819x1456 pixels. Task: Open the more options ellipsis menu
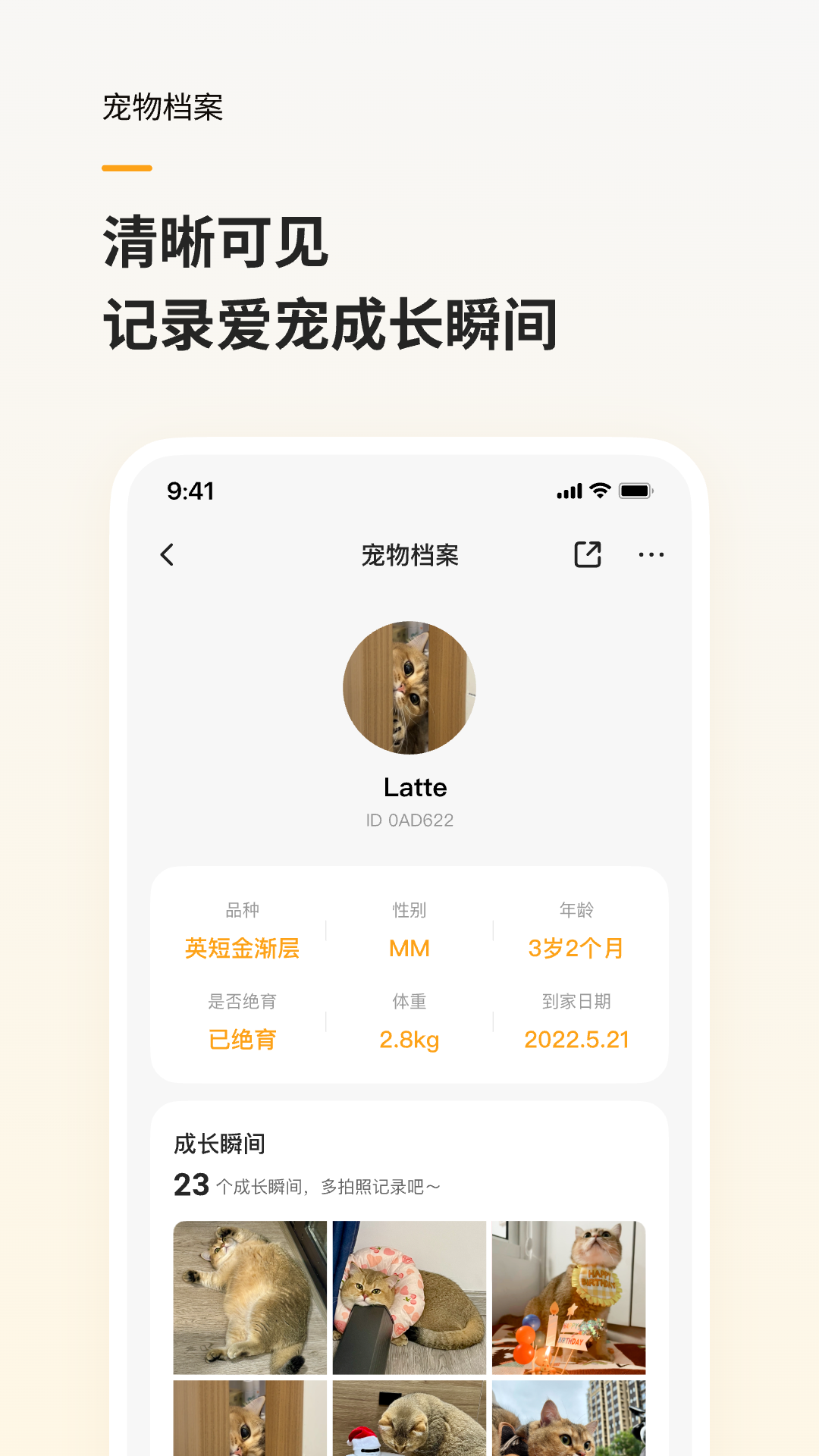point(651,554)
